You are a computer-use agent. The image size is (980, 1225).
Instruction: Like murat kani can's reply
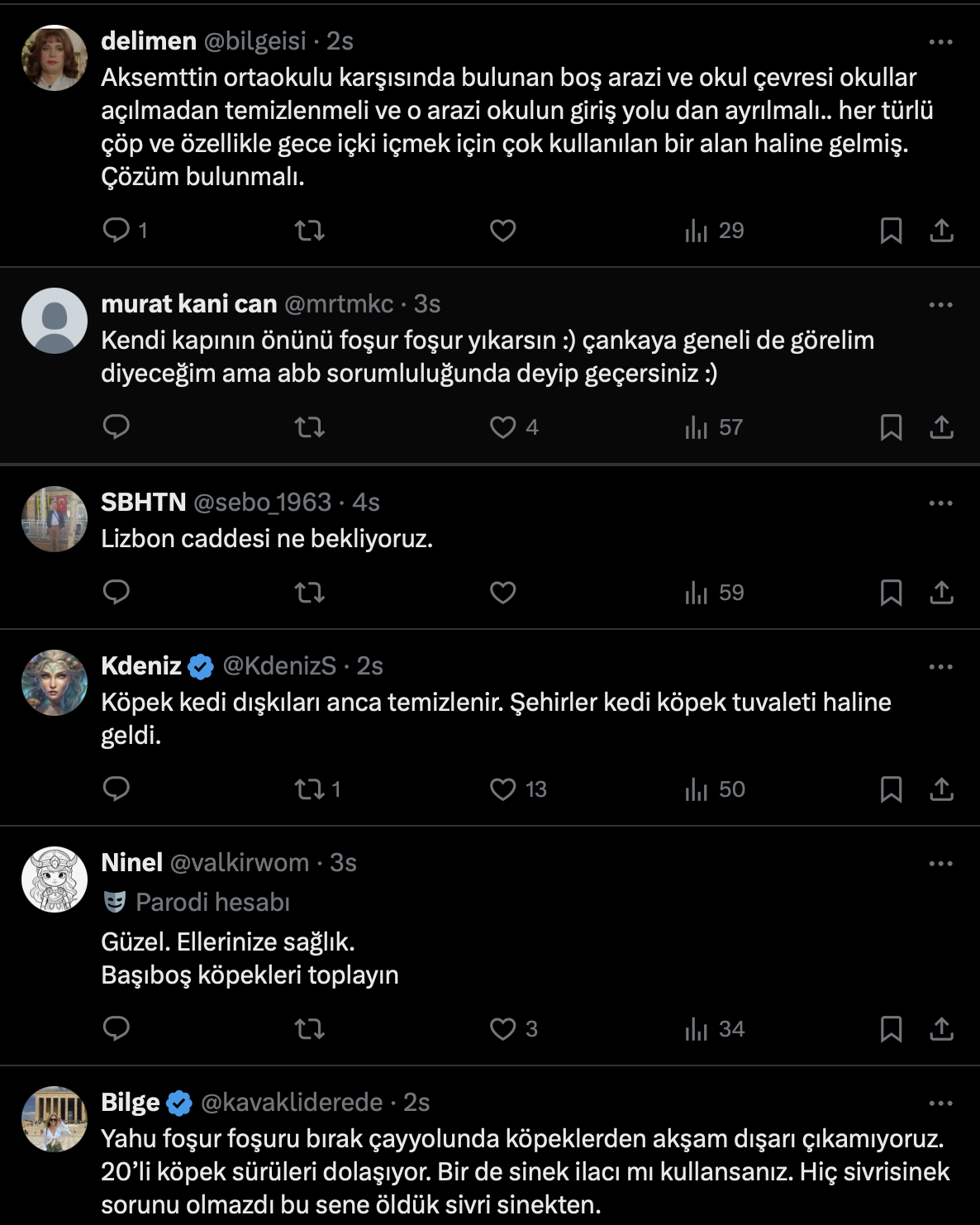(502, 427)
